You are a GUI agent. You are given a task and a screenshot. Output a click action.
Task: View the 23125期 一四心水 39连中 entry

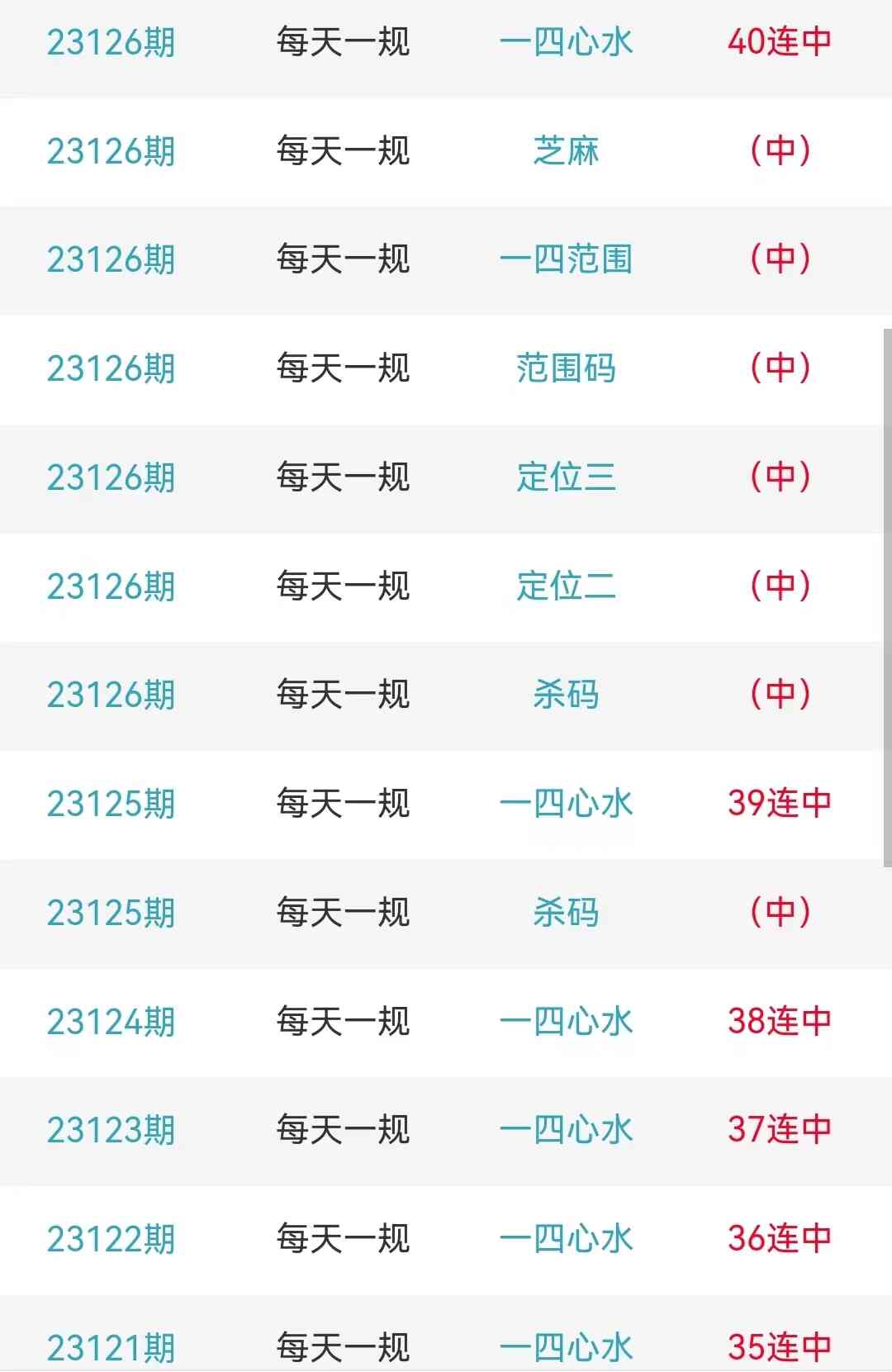pos(567,804)
